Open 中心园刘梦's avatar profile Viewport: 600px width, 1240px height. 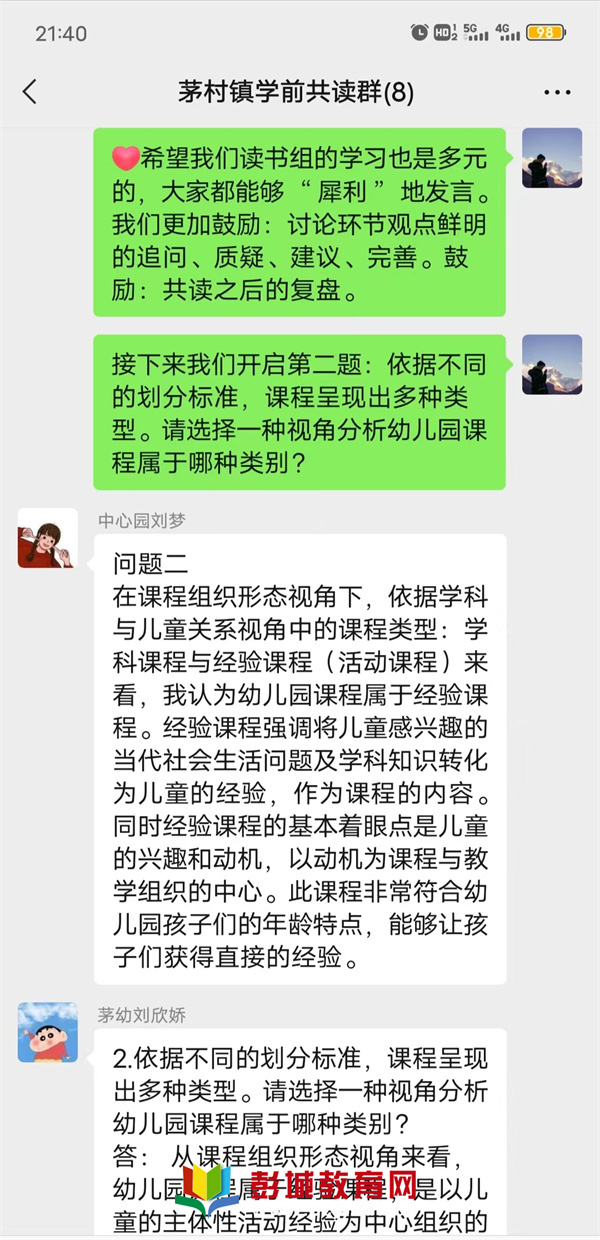47,538
